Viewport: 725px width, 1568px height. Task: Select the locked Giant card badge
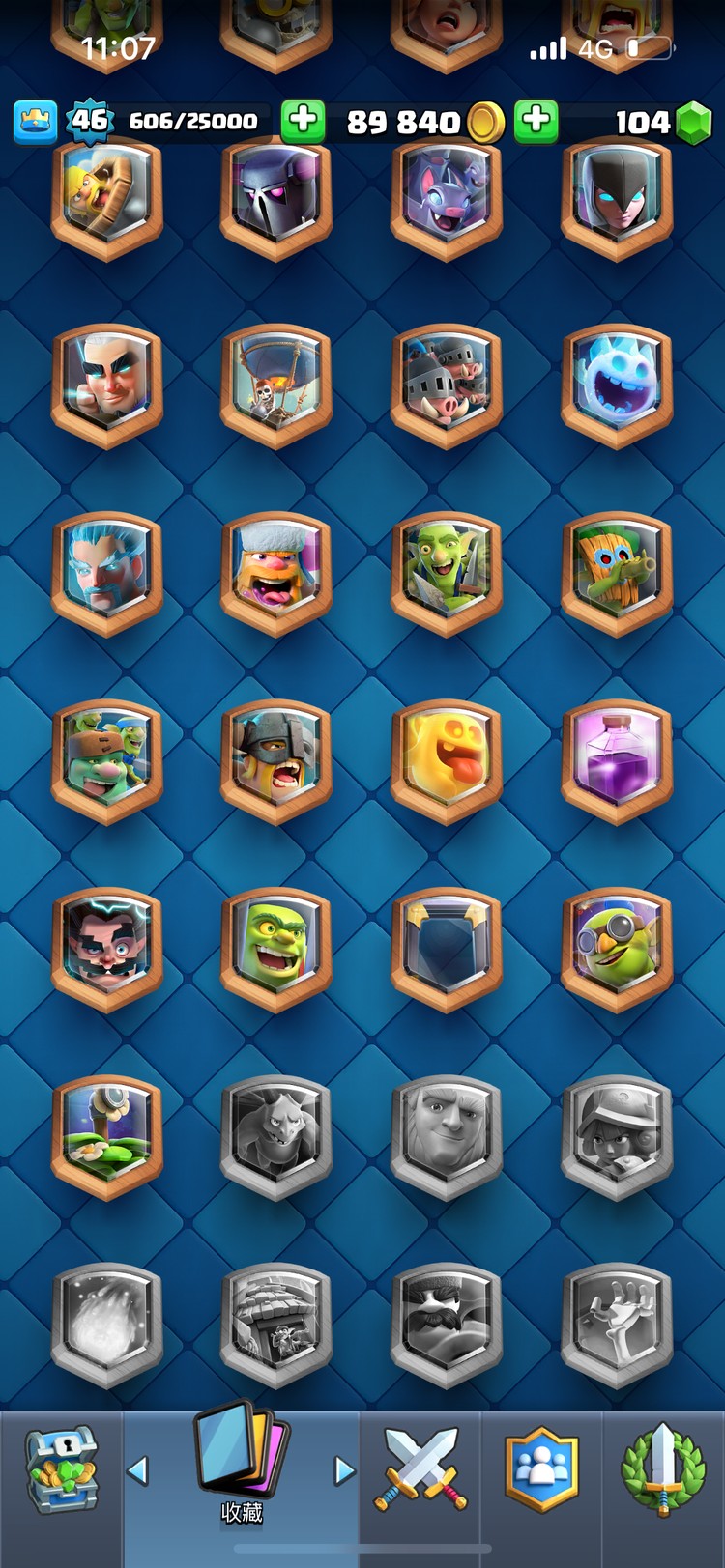(447, 1136)
